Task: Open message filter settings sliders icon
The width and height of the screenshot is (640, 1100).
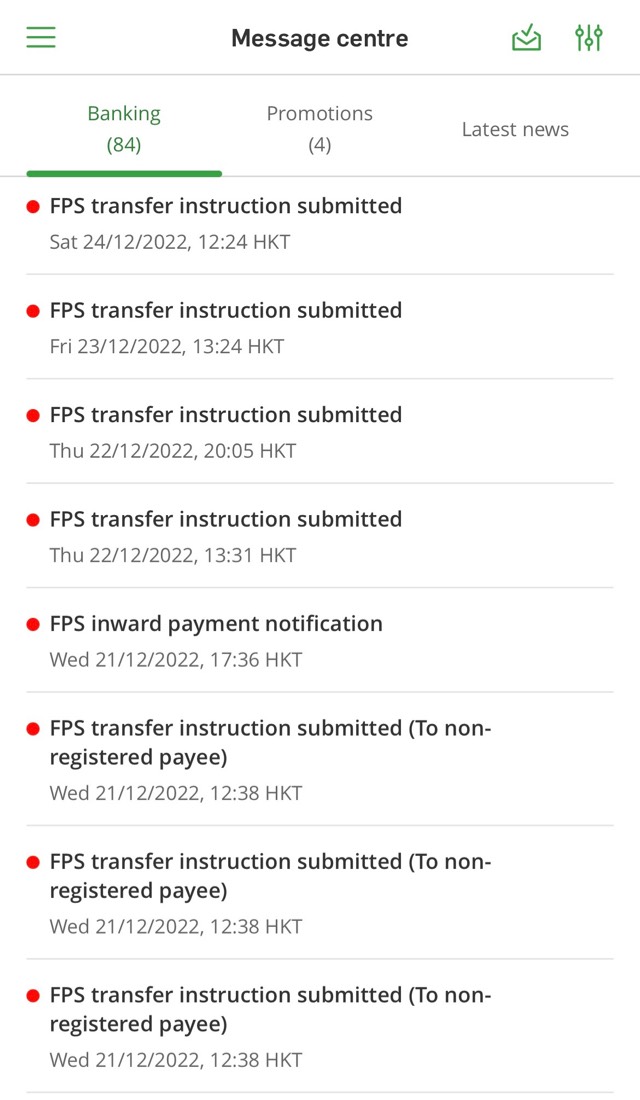Action: click(588, 38)
